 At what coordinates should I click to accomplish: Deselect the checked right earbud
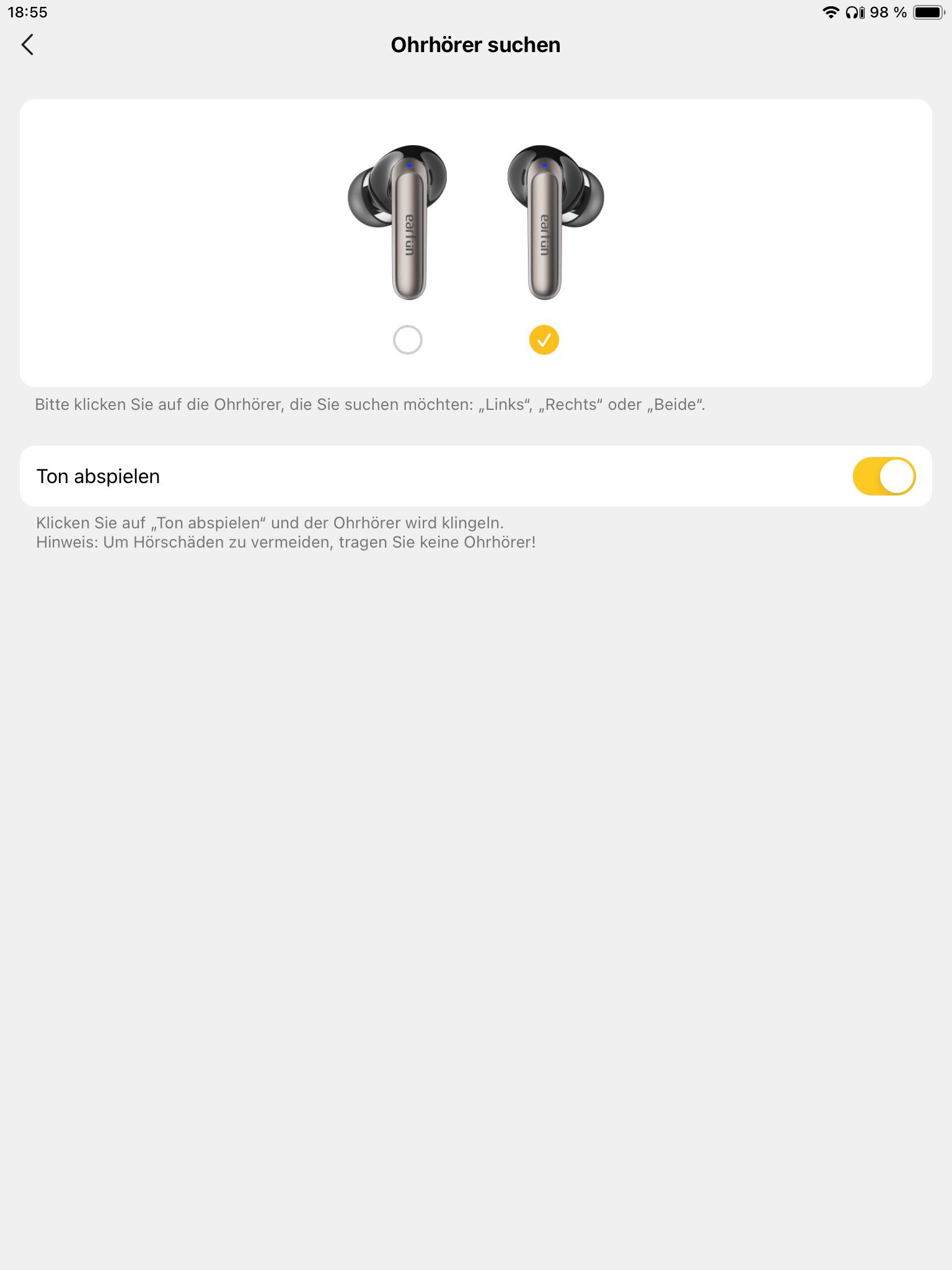click(x=544, y=340)
